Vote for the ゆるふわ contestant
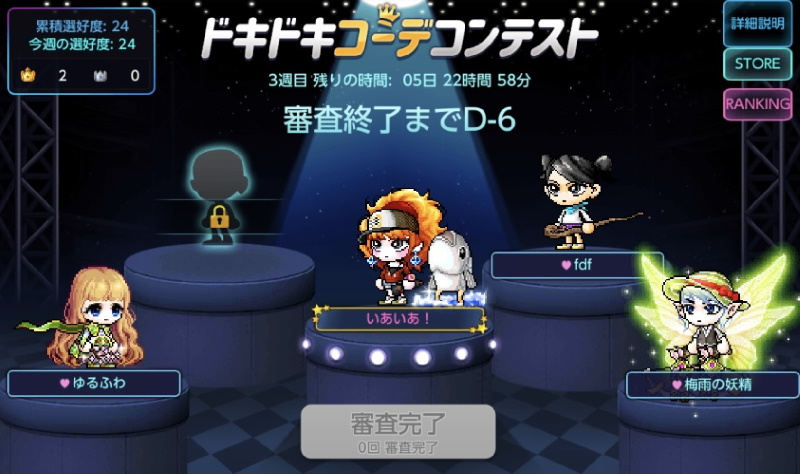Viewport: 800px width, 474px height. coord(94,383)
